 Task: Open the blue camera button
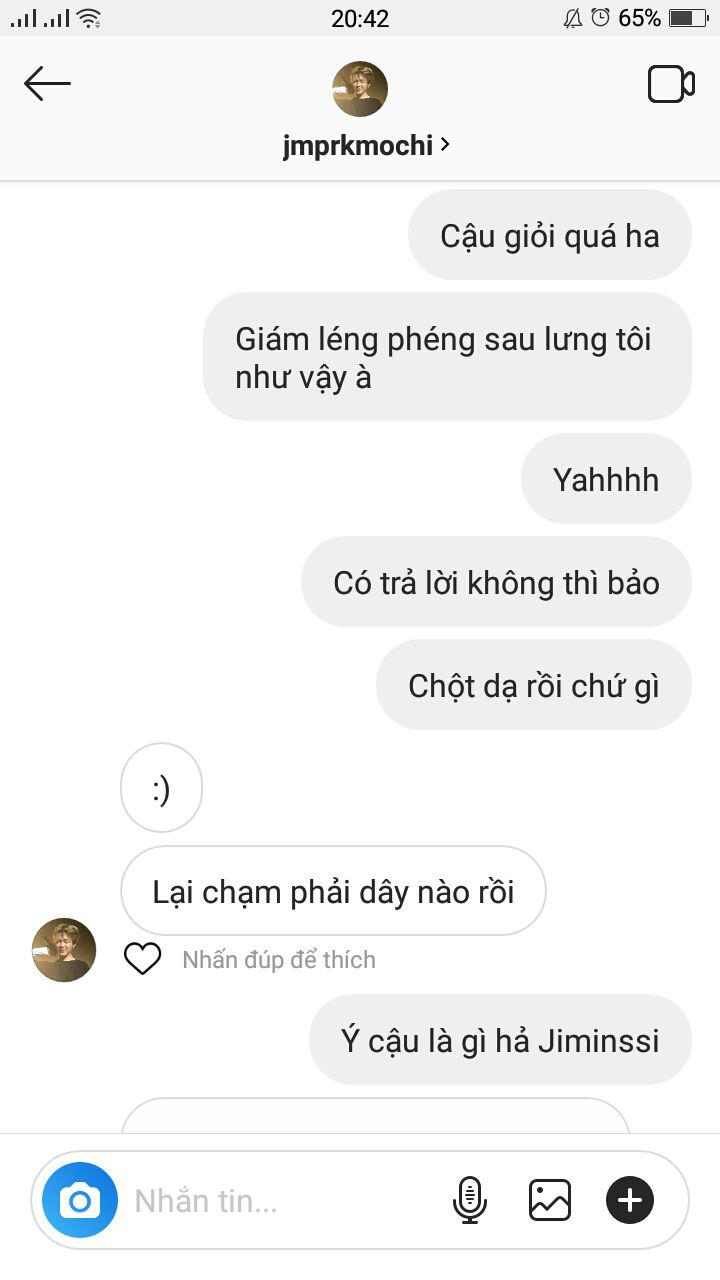tap(80, 1200)
